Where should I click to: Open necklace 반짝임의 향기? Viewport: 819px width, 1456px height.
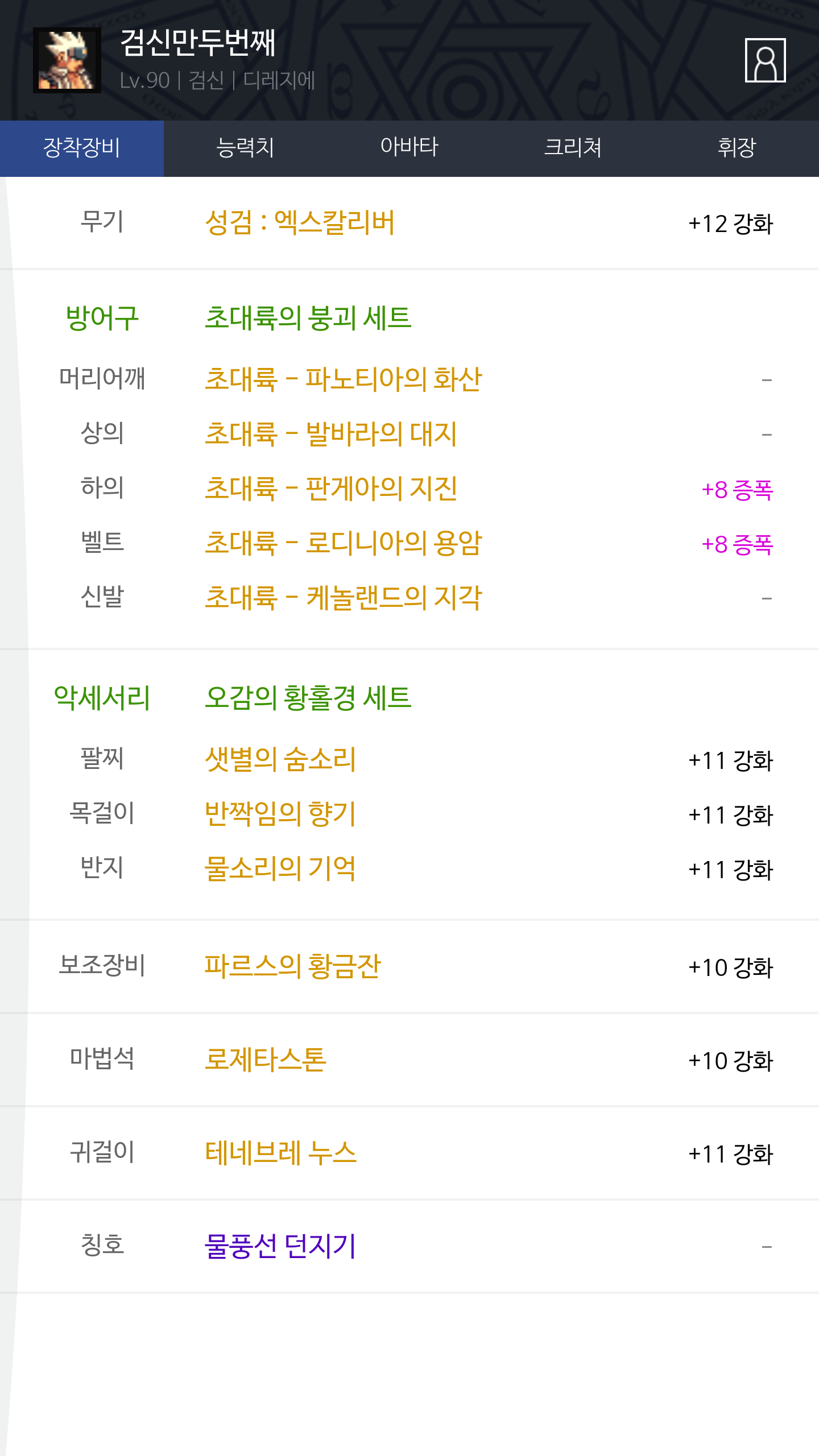[x=280, y=813]
